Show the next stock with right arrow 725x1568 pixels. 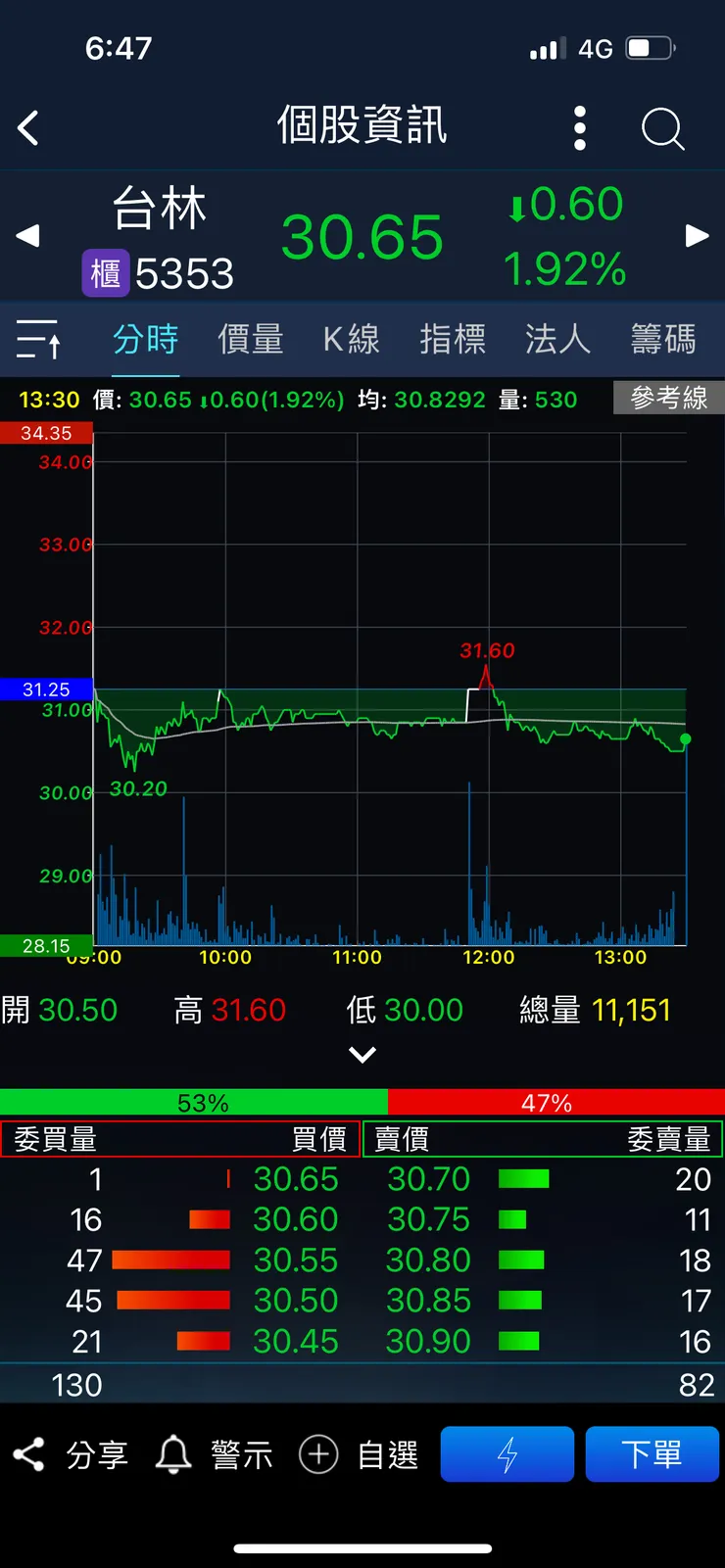click(x=697, y=235)
